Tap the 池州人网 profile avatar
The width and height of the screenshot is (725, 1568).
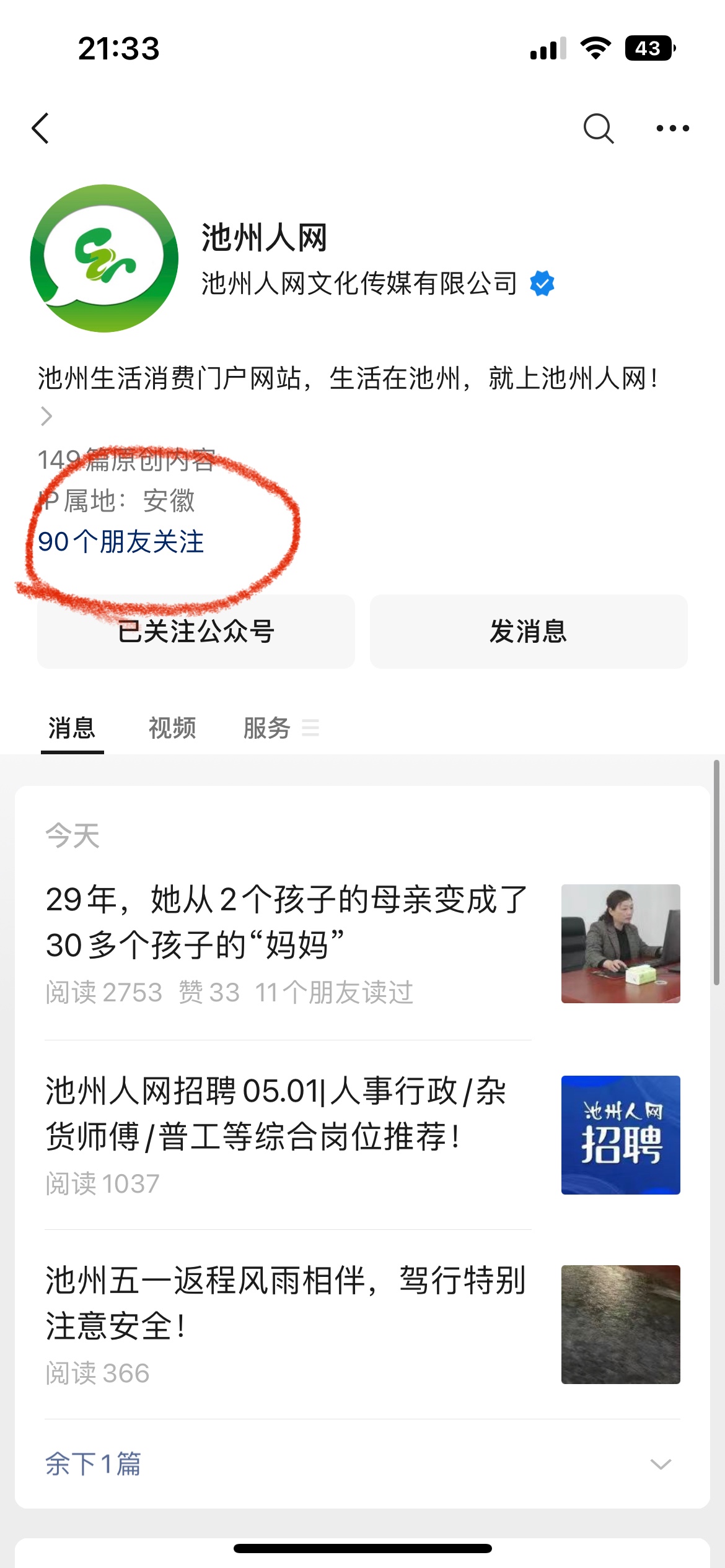click(104, 258)
